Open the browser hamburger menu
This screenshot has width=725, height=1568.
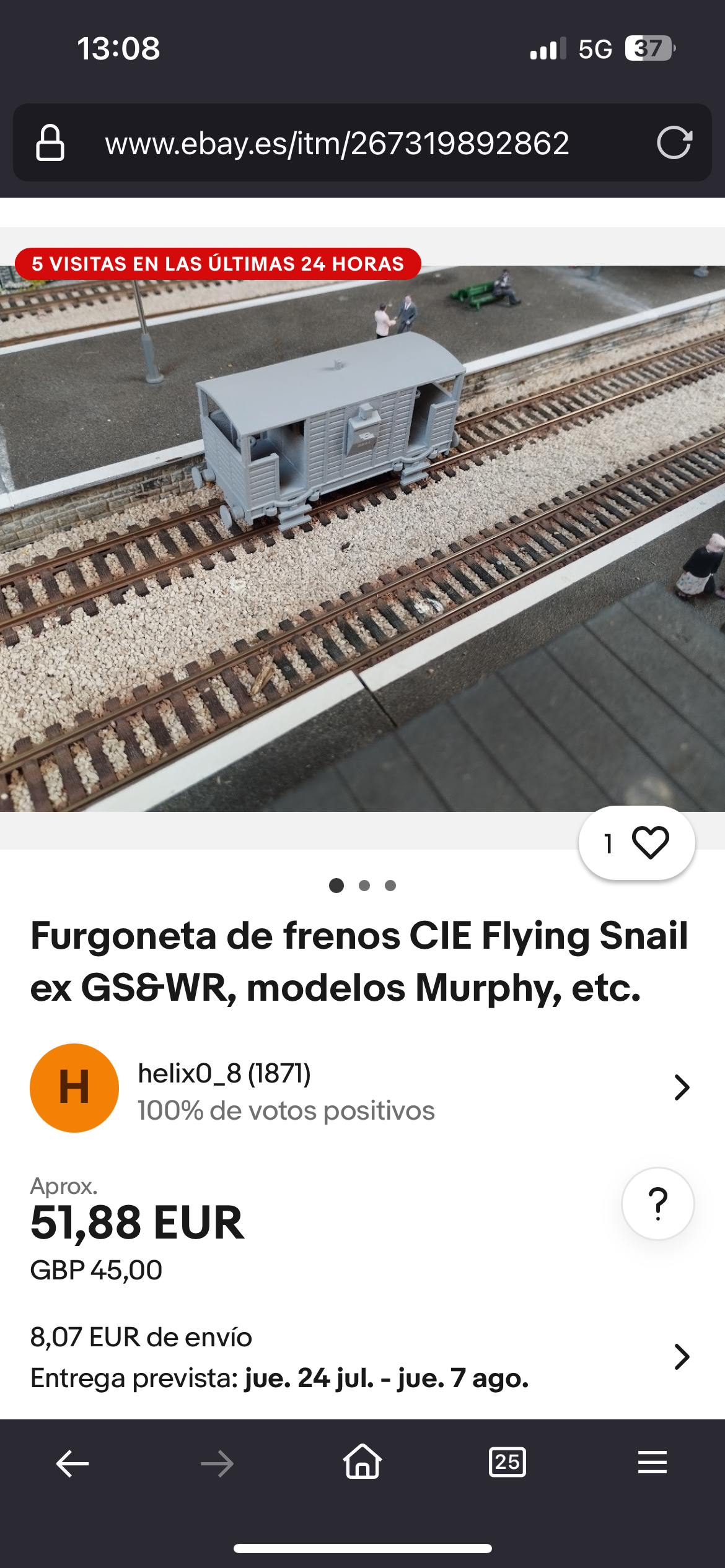[652, 1462]
